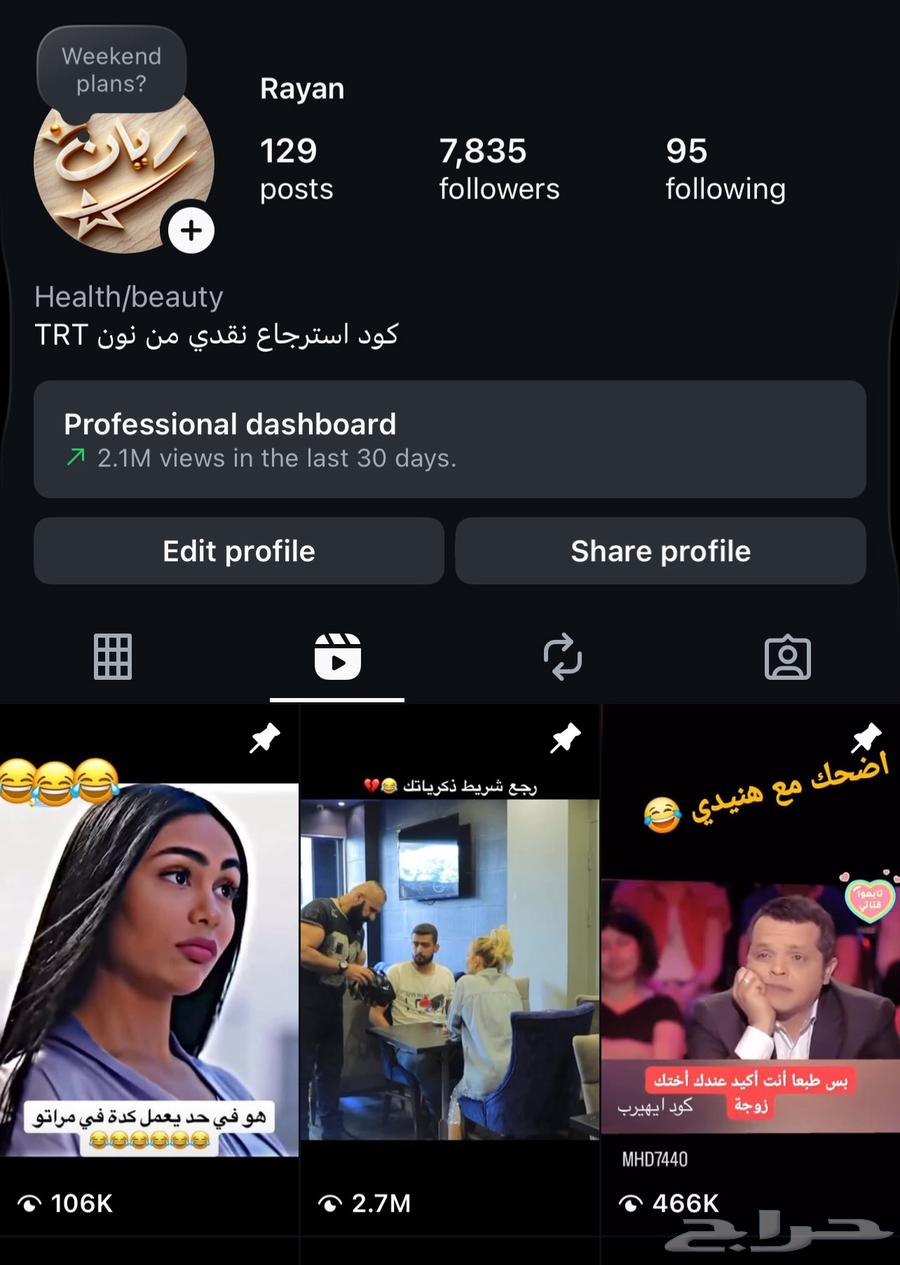The height and width of the screenshot is (1265, 900).
Task: Switch to the grid posts view
Action: tap(112, 656)
